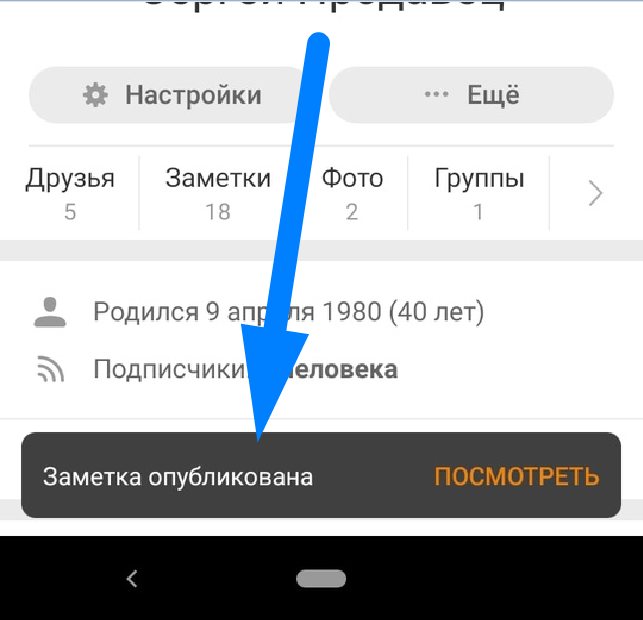The image size is (643, 620).
Task: Tap the Ещё more options button
Action: 471,95
